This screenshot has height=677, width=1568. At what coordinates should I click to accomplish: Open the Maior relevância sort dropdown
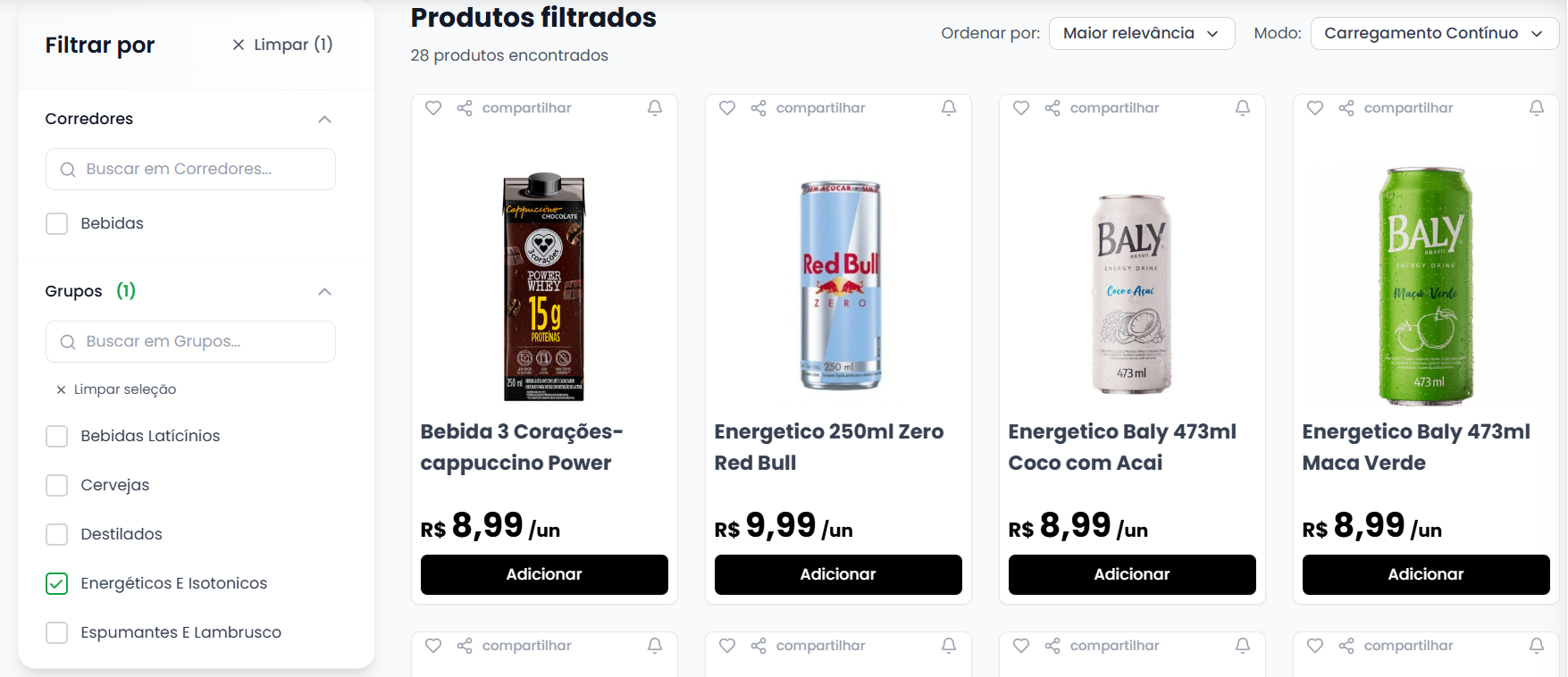pyautogui.click(x=1141, y=33)
